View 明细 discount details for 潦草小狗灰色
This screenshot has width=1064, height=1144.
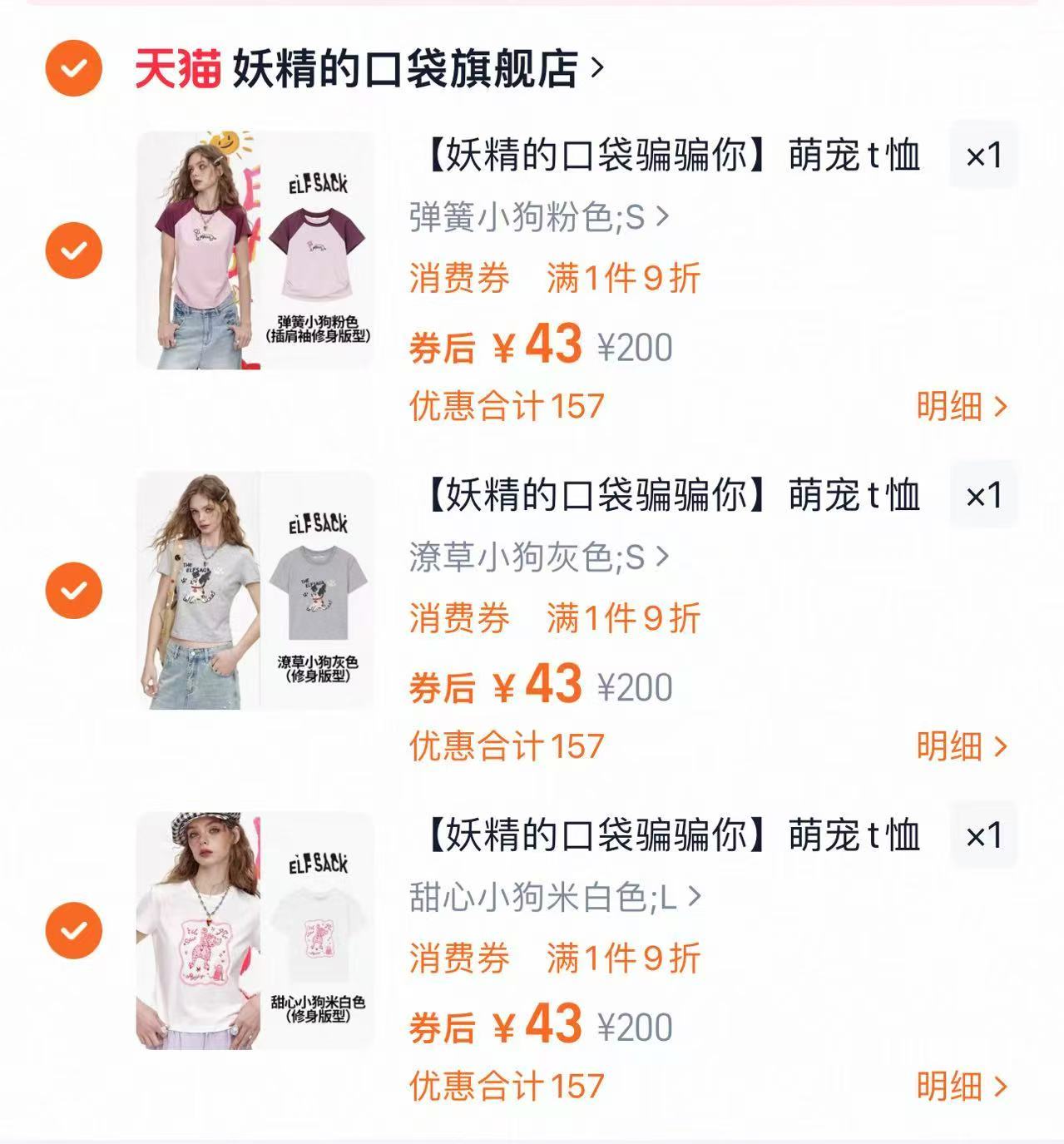[962, 746]
